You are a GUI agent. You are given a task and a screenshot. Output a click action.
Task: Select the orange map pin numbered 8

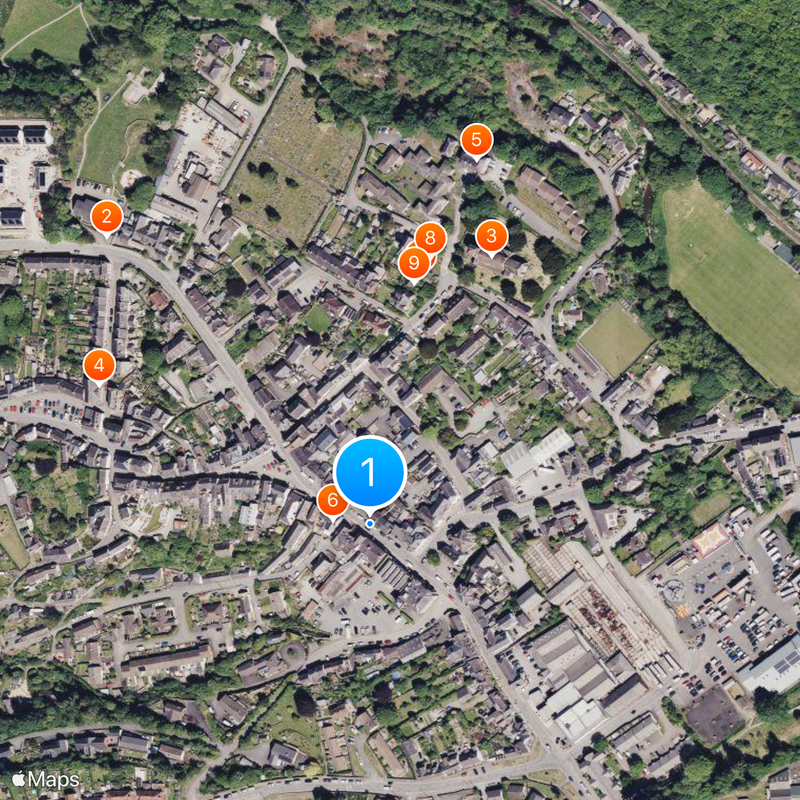click(432, 237)
